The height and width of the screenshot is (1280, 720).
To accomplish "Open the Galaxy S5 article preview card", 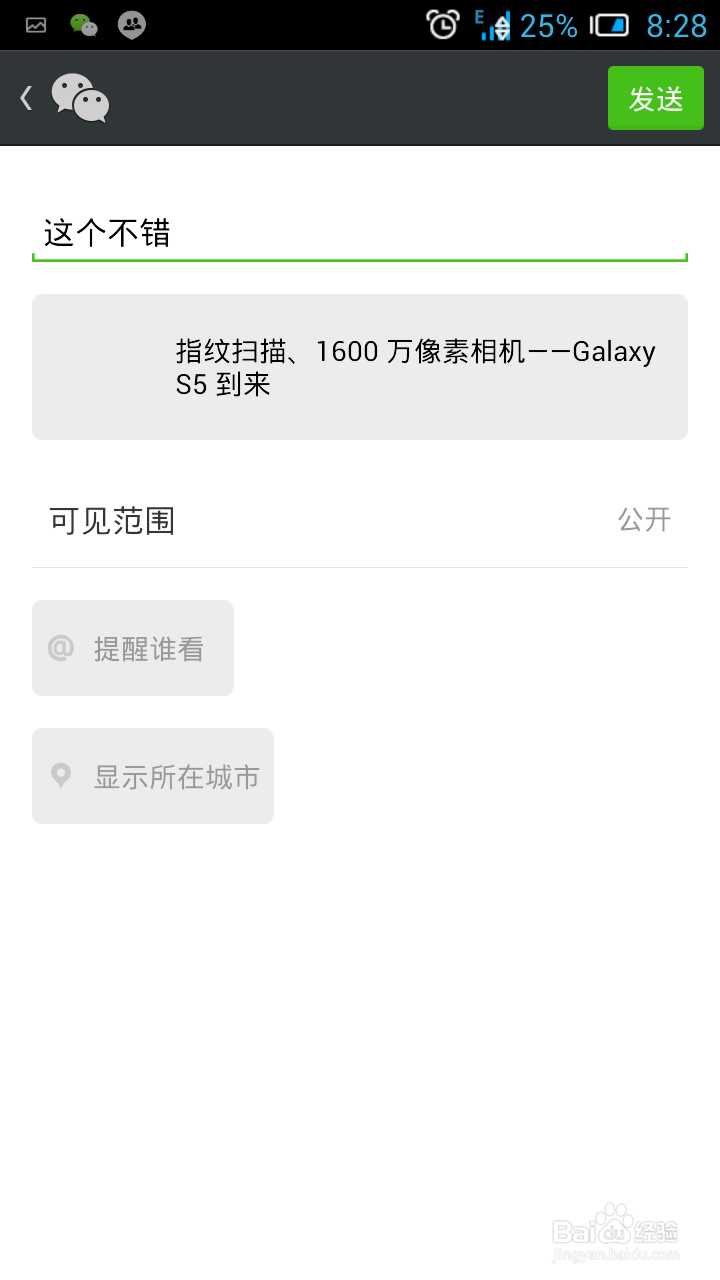I will pyautogui.click(x=360, y=366).
